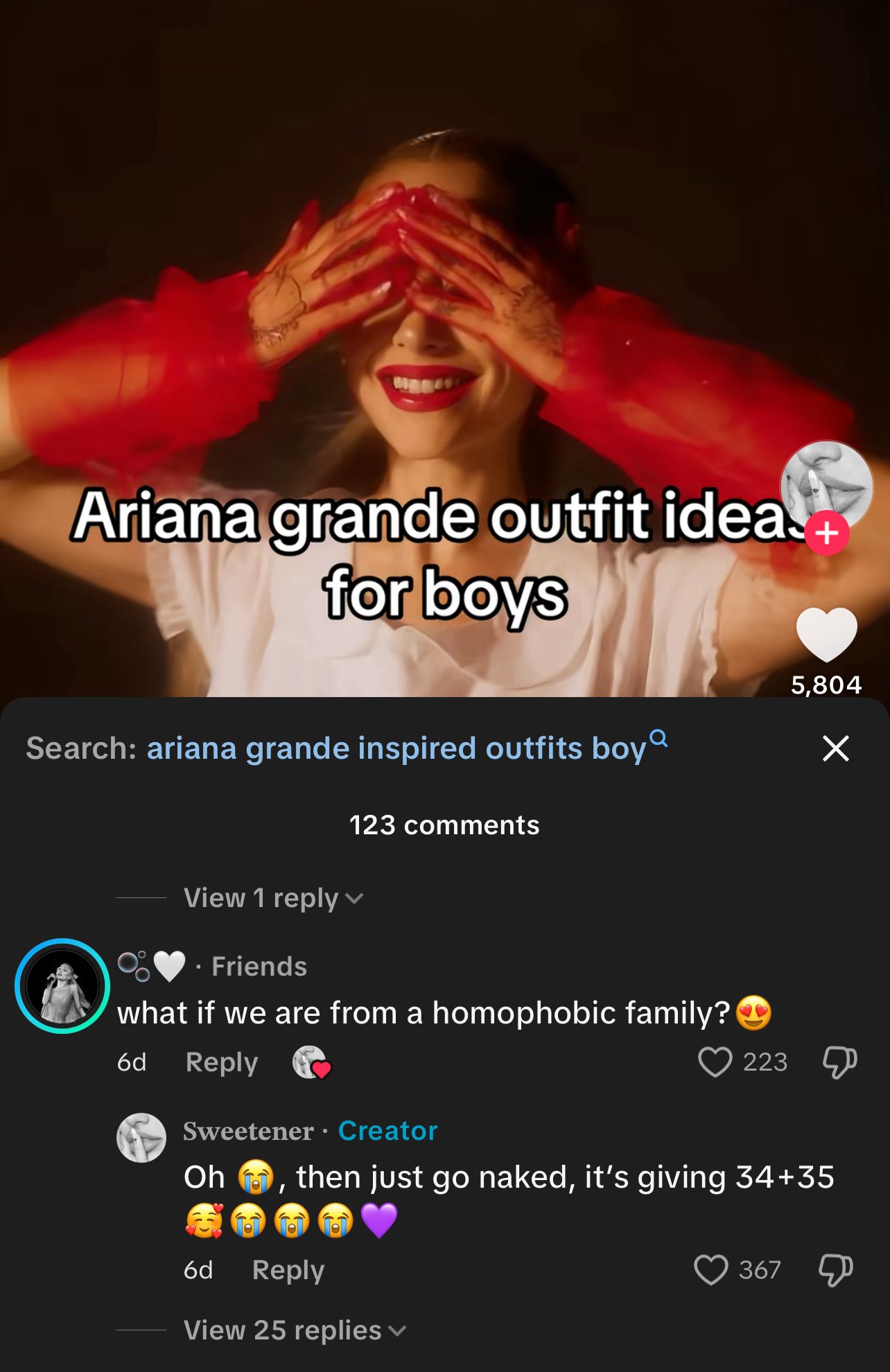Like the homophobic family comment
Image resolution: width=890 pixels, height=1372 pixels.
715,1062
